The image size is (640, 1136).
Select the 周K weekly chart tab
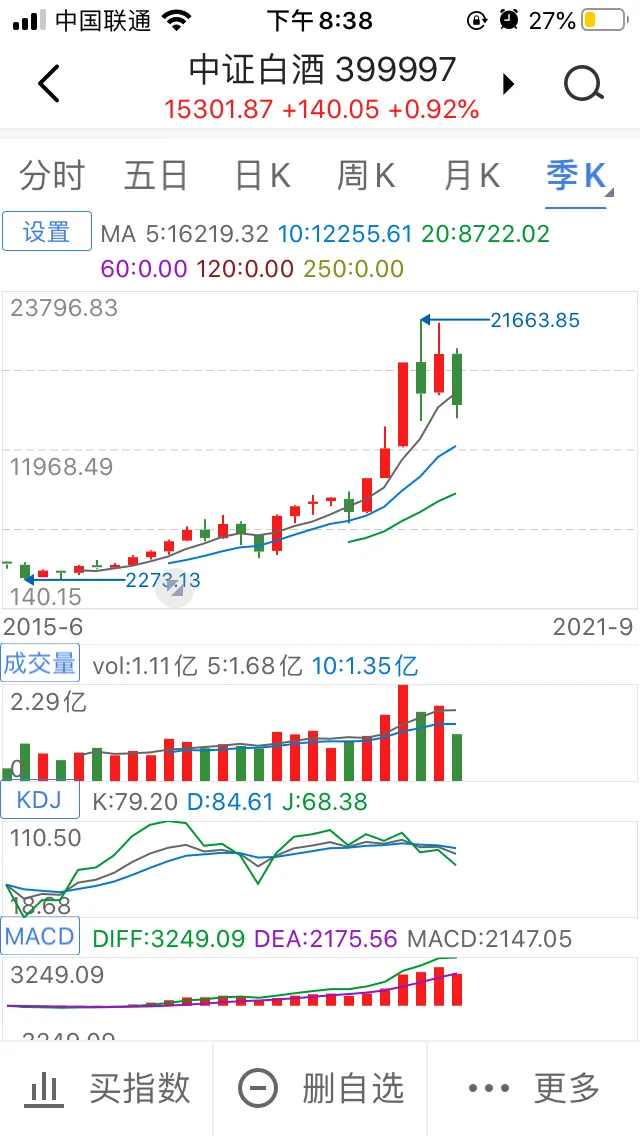(366, 176)
